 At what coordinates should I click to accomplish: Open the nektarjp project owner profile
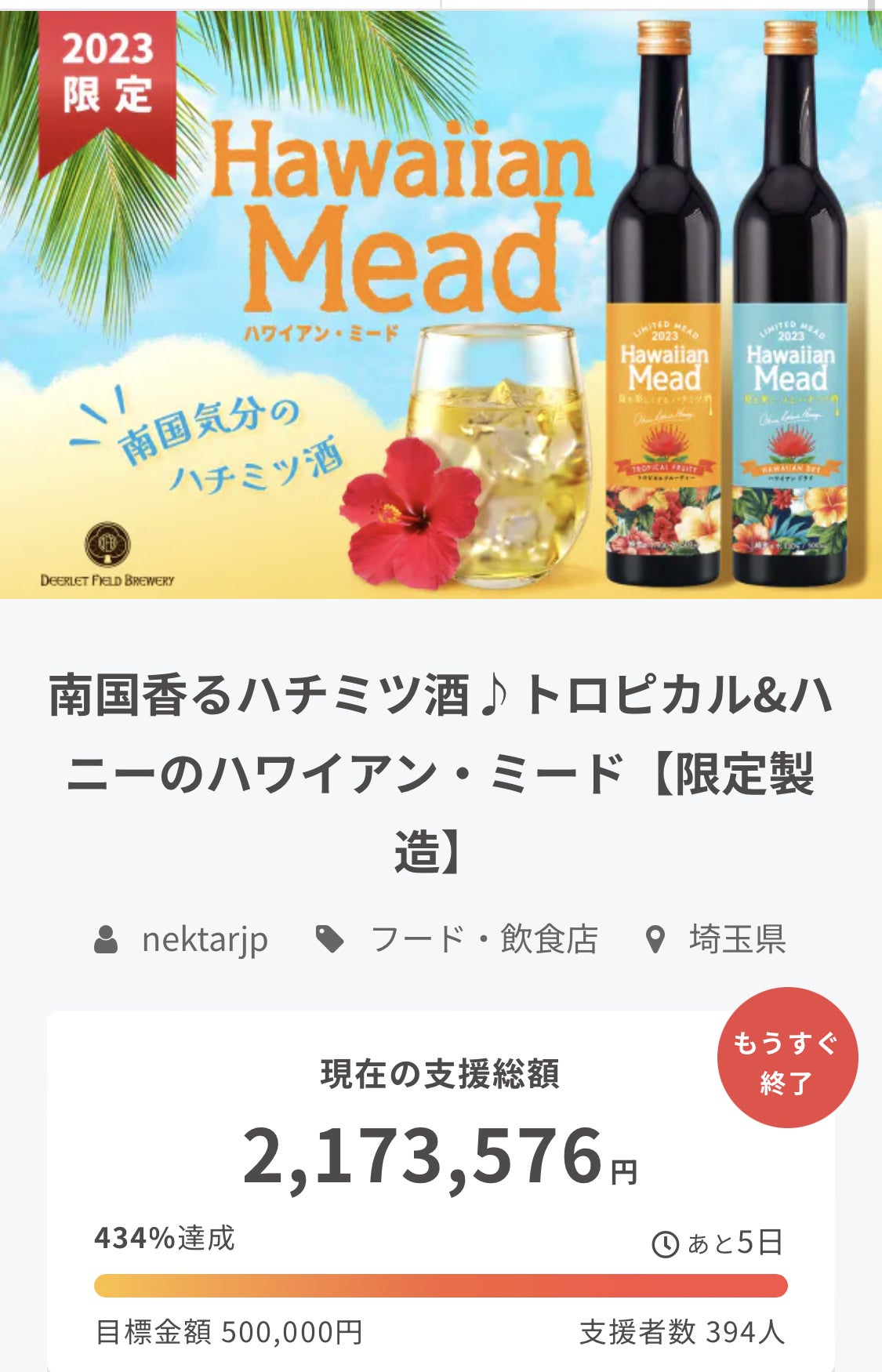pos(204,939)
